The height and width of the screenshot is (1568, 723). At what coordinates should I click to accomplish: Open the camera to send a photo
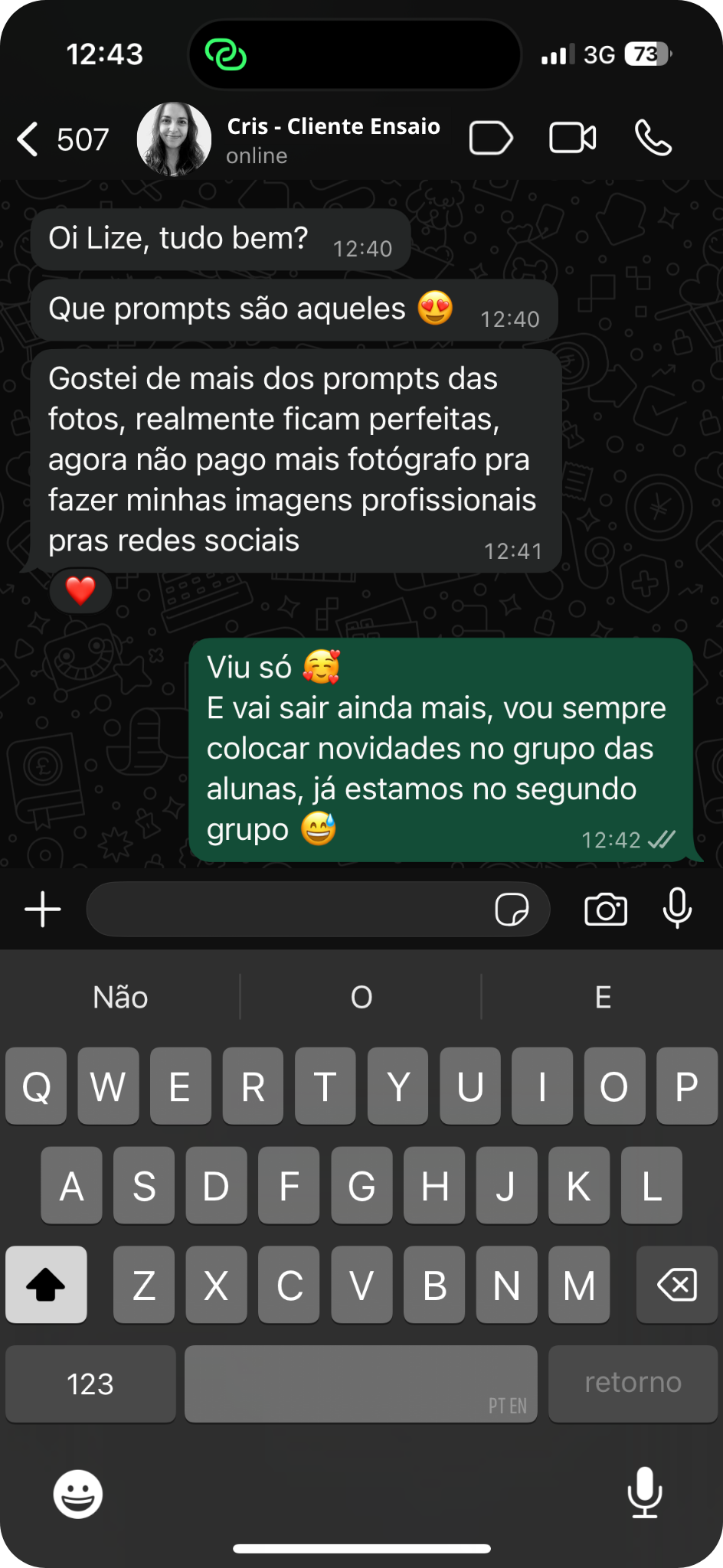606,910
